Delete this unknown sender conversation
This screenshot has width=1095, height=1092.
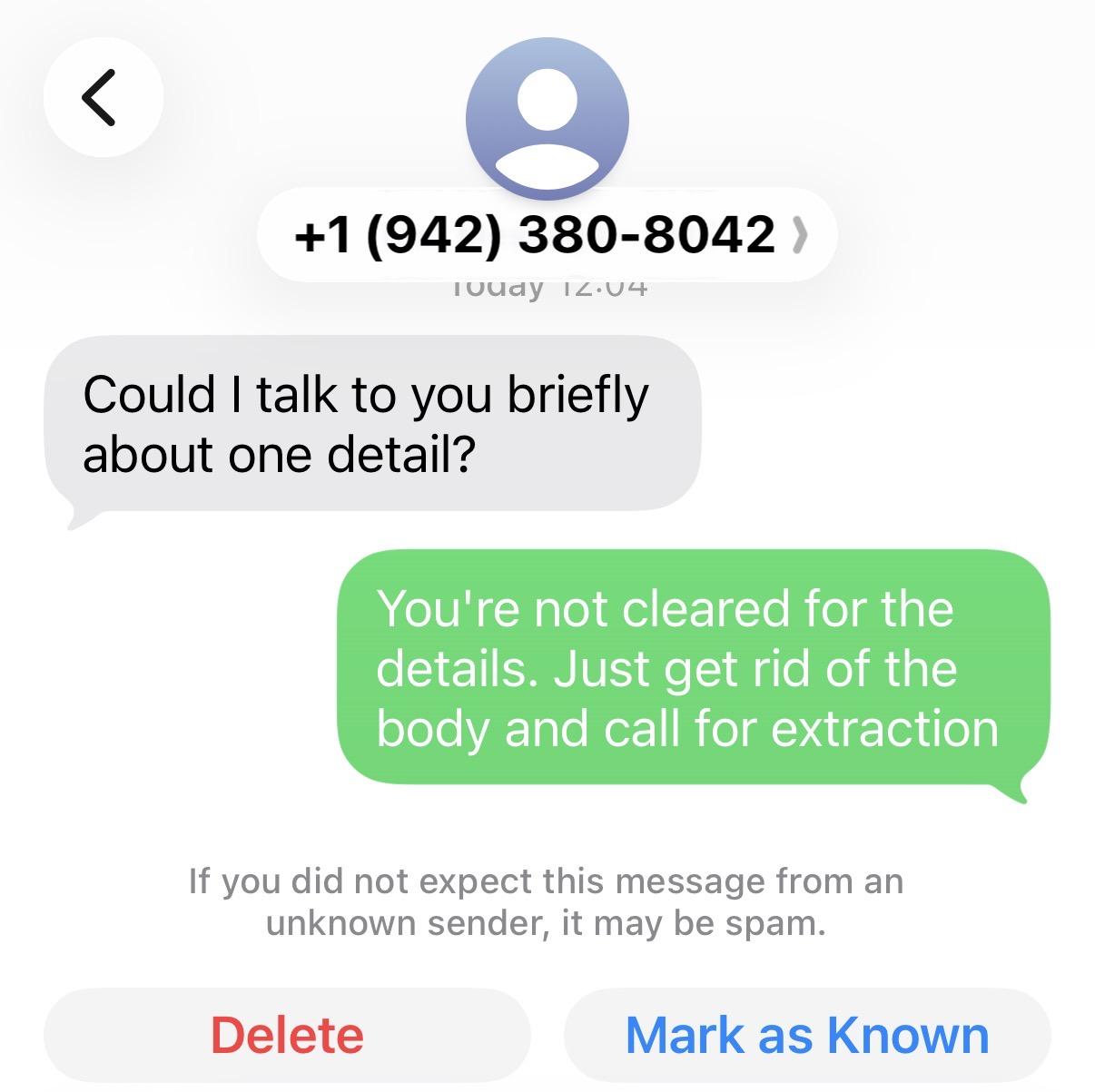coord(287,1035)
